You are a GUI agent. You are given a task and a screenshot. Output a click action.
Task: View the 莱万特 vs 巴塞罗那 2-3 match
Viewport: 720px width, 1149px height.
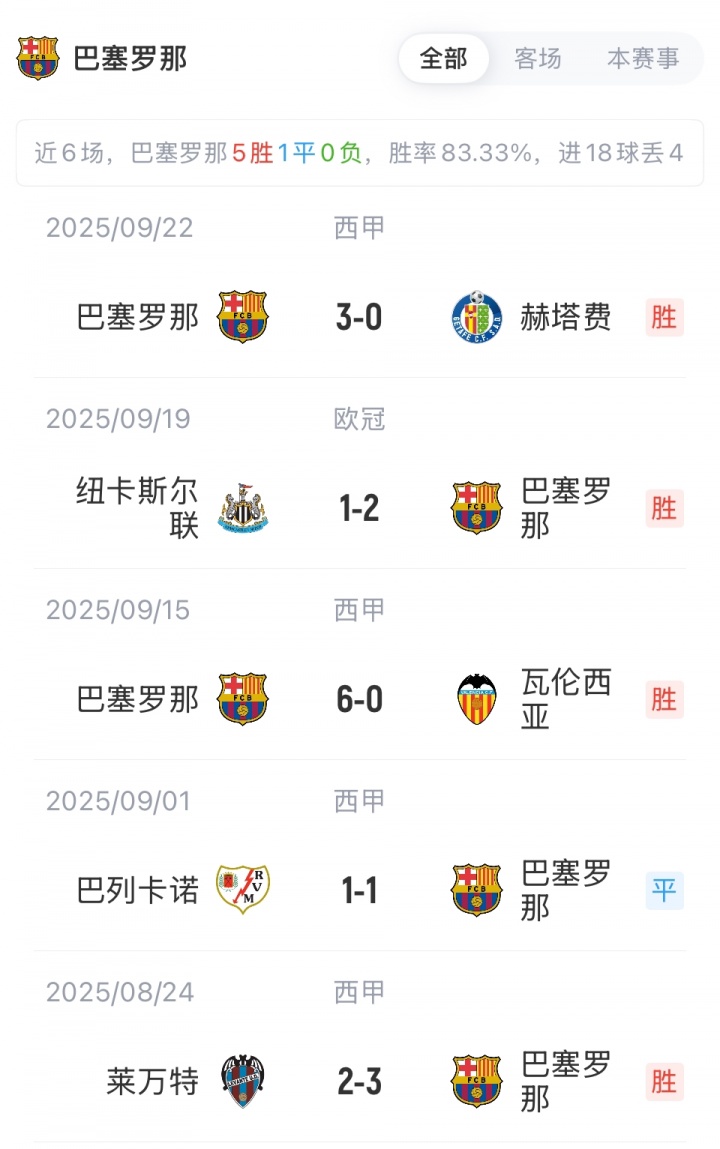click(359, 1081)
